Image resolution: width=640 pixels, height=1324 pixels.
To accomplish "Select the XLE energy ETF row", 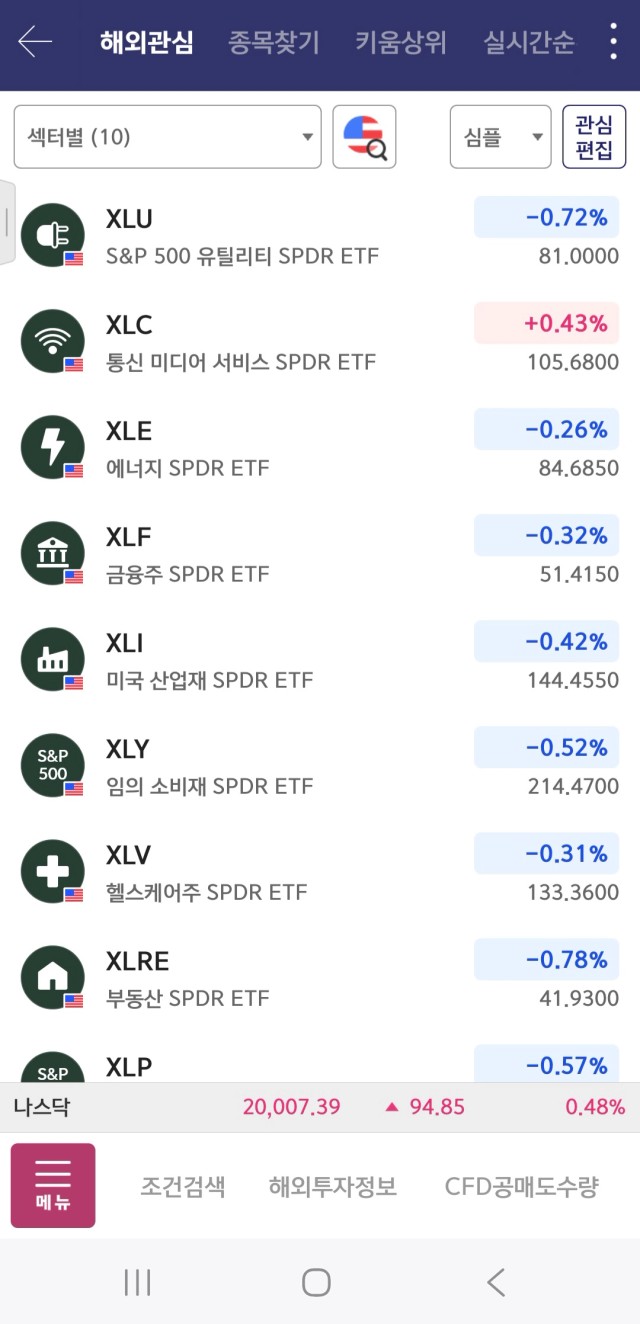I will coord(320,447).
